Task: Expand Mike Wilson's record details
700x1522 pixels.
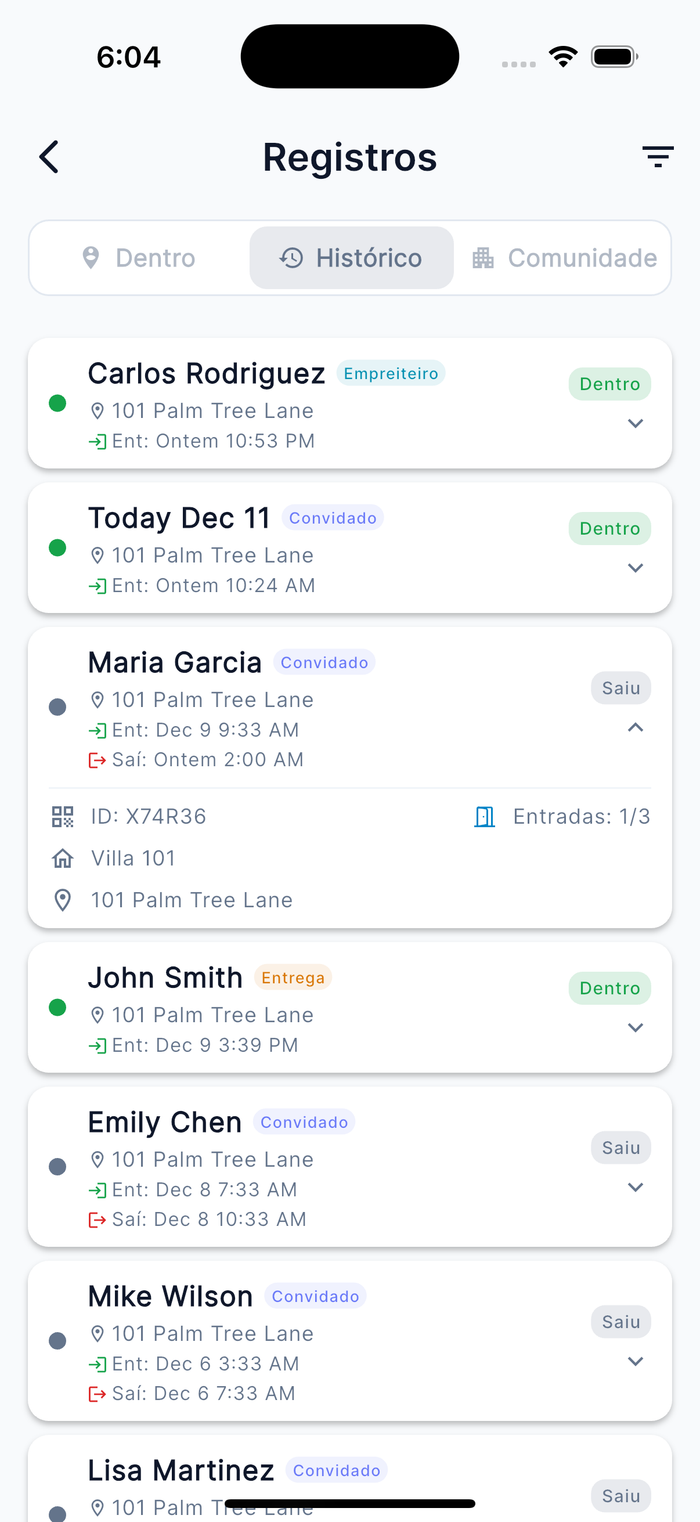Action: (635, 1361)
